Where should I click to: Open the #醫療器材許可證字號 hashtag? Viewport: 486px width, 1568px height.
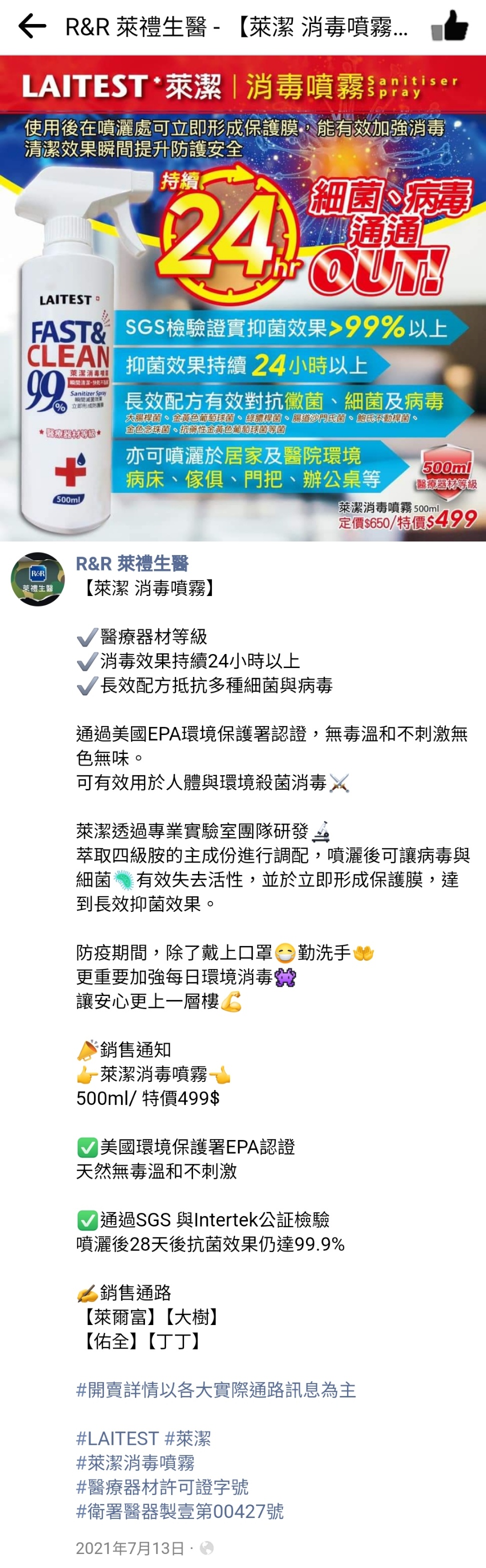coord(162,1487)
